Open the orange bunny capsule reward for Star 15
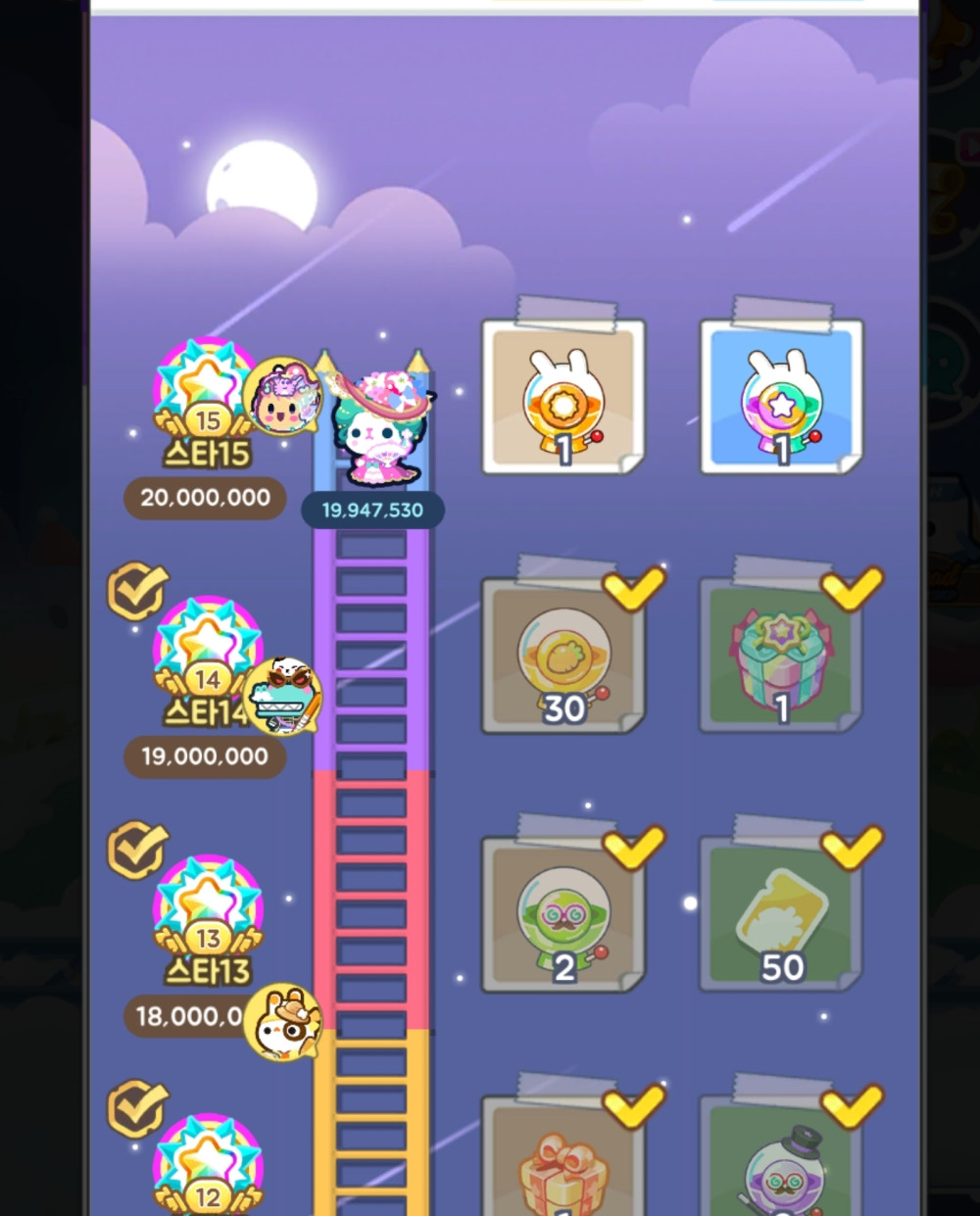 pos(563,398)
